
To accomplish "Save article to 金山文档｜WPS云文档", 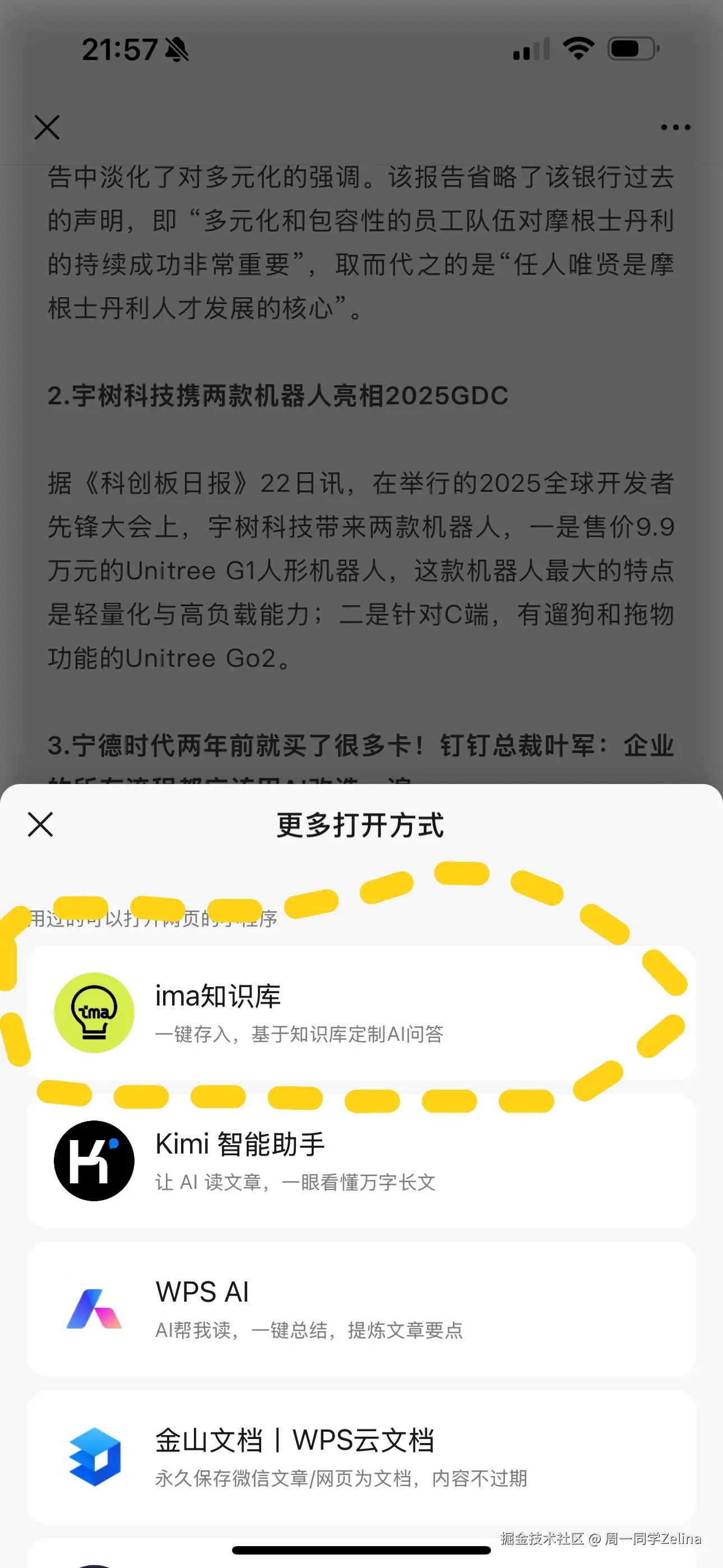I will coord(361,1455).
